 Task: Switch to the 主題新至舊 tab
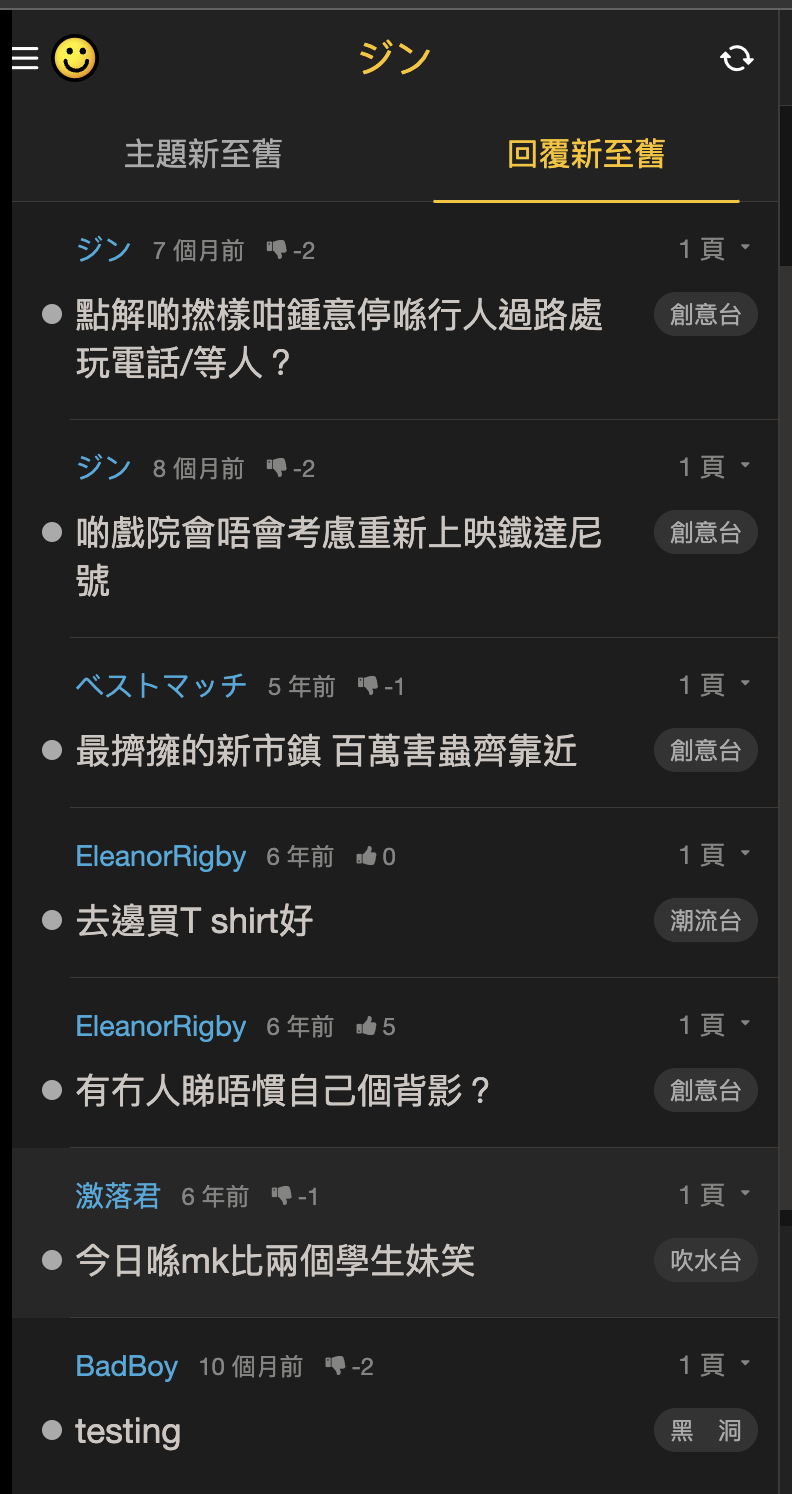pos(203,154)
